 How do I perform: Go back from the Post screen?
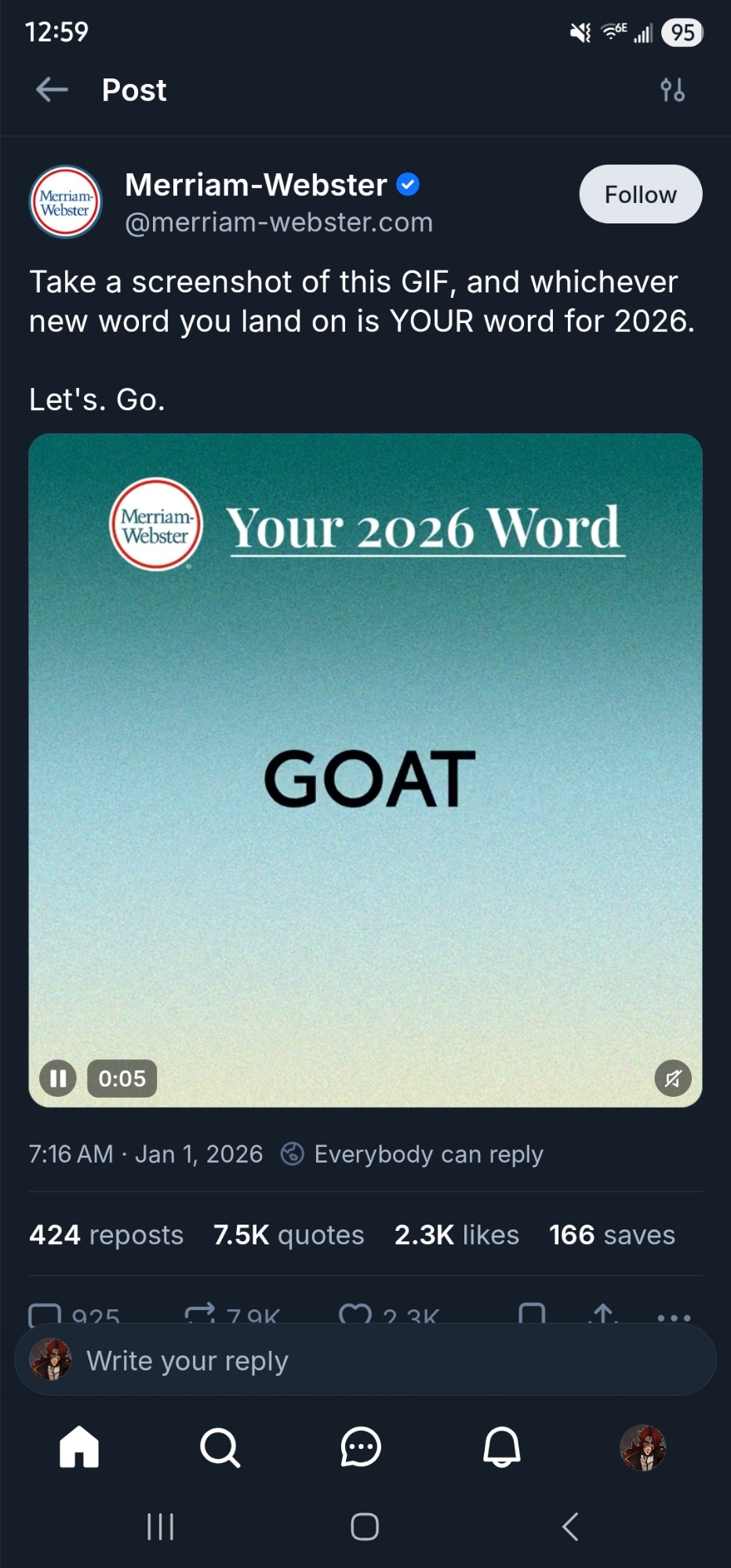pyautogui.click(x=52, y=90)
